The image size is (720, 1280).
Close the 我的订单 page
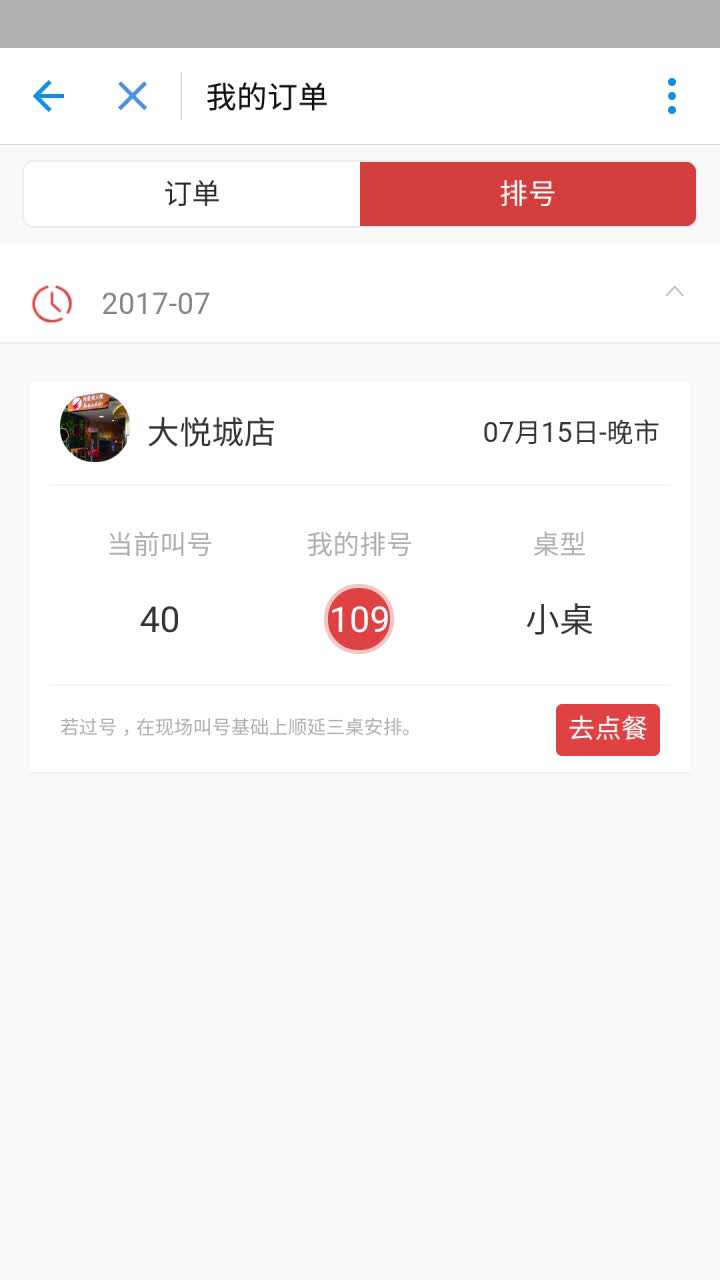point(132,96)
